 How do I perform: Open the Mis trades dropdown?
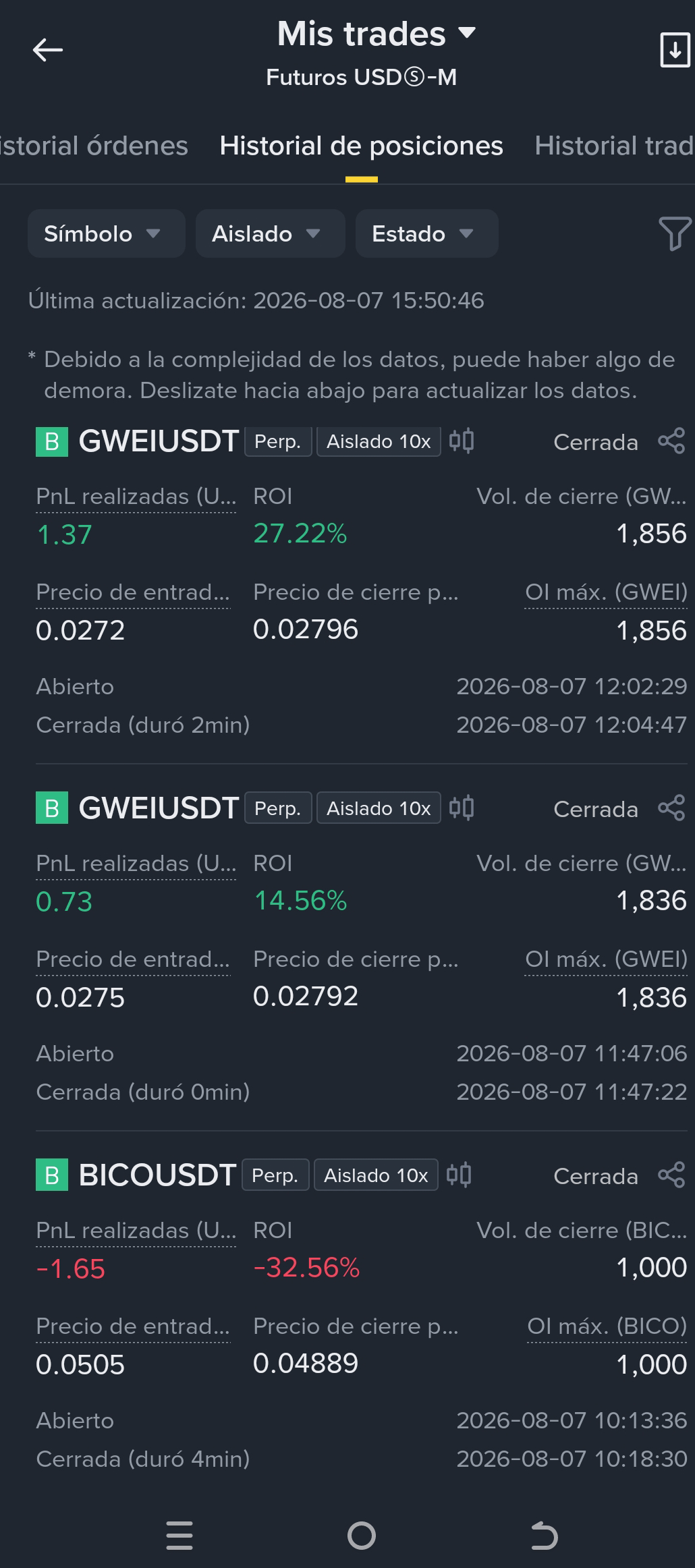(377, 34)
